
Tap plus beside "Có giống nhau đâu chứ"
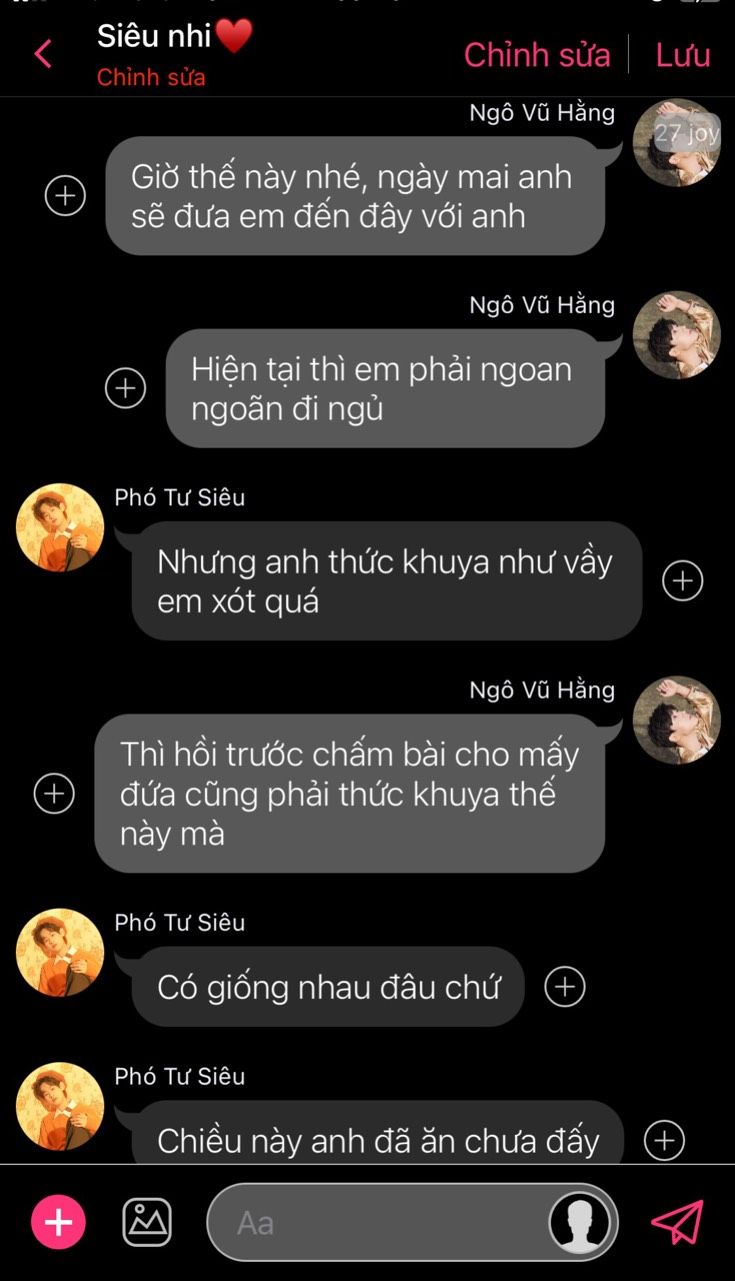pyautogui.click(x=565, y=987)
